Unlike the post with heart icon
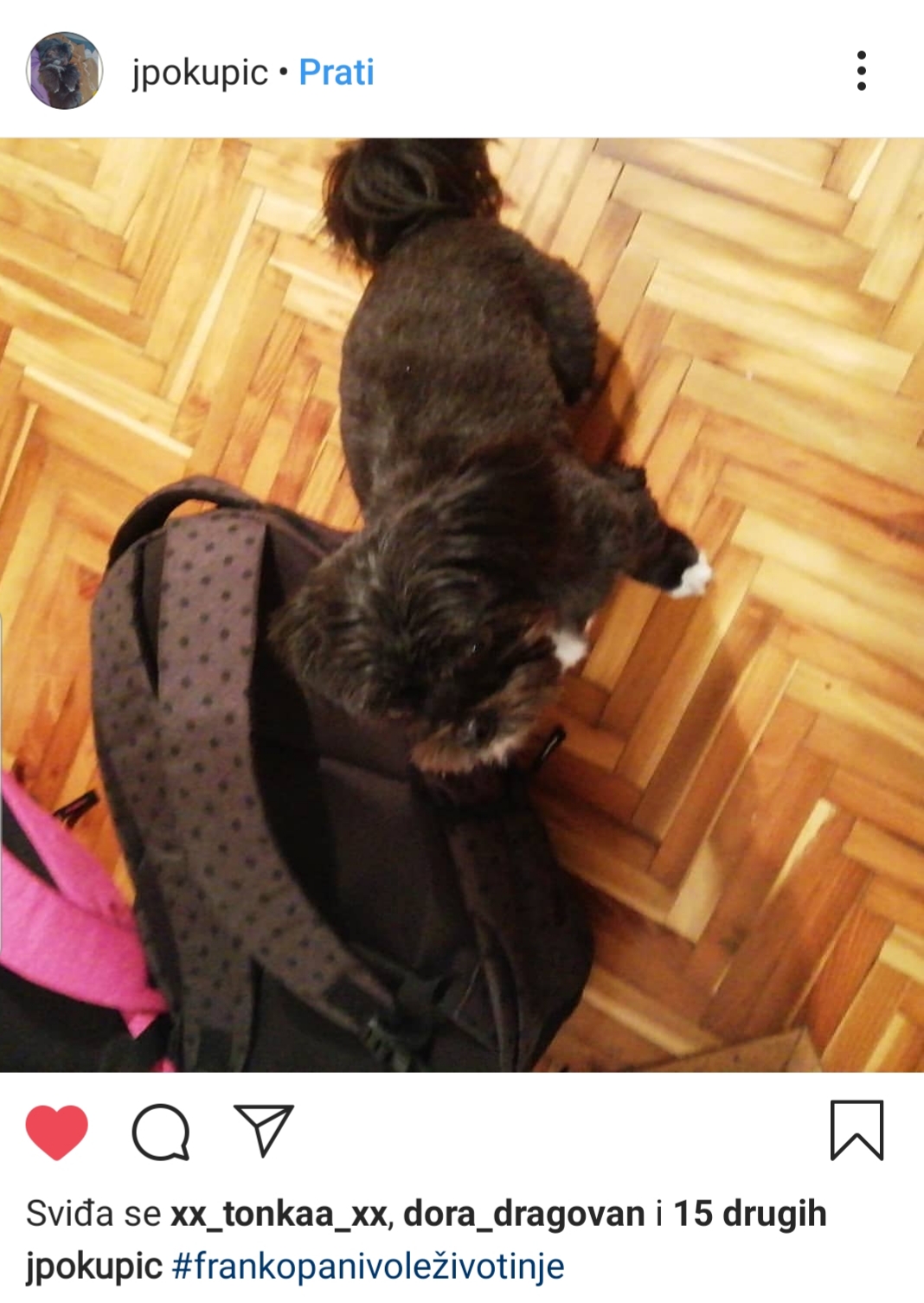The width and height of the screenshot is (924, 1303). [57, 1131]
